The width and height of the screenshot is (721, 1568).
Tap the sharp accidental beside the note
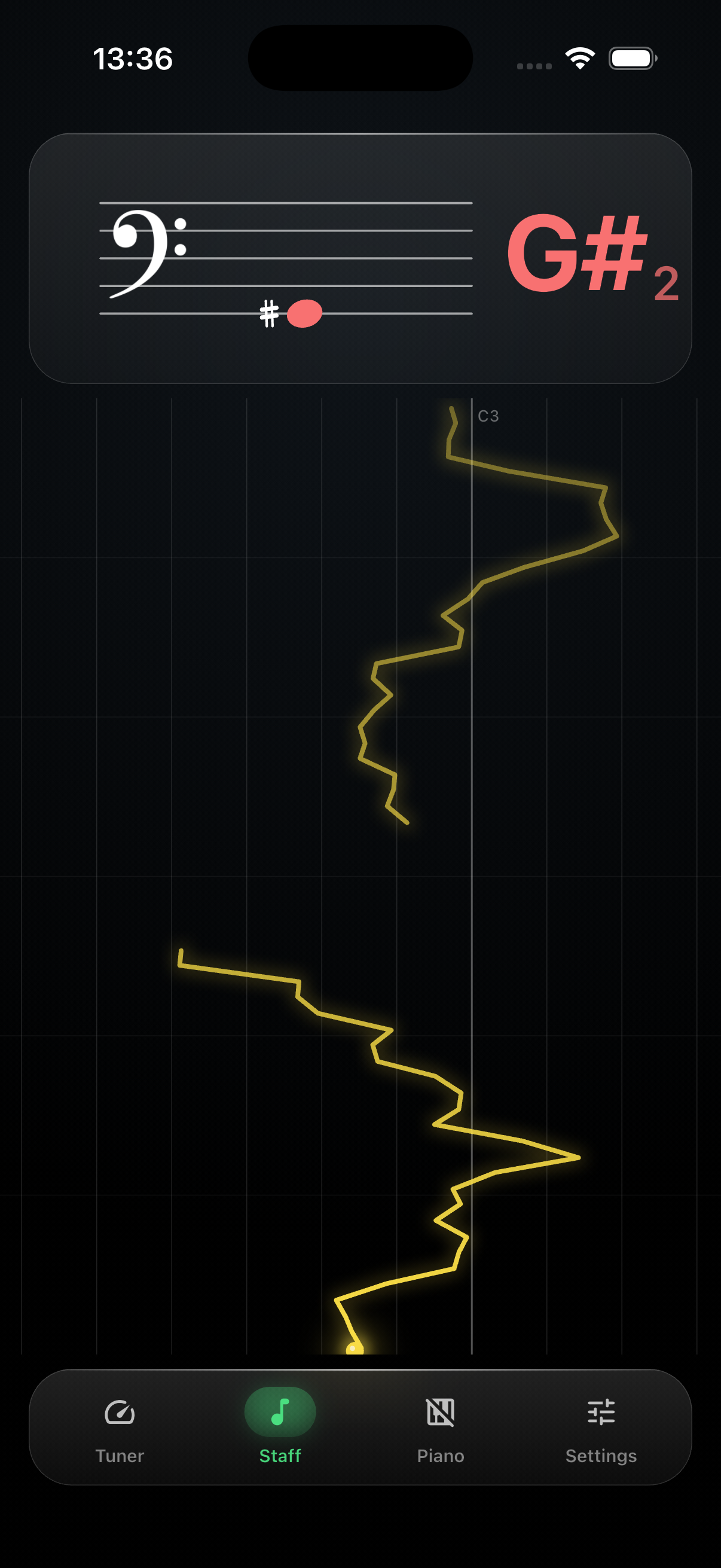(x=268, y=313)
